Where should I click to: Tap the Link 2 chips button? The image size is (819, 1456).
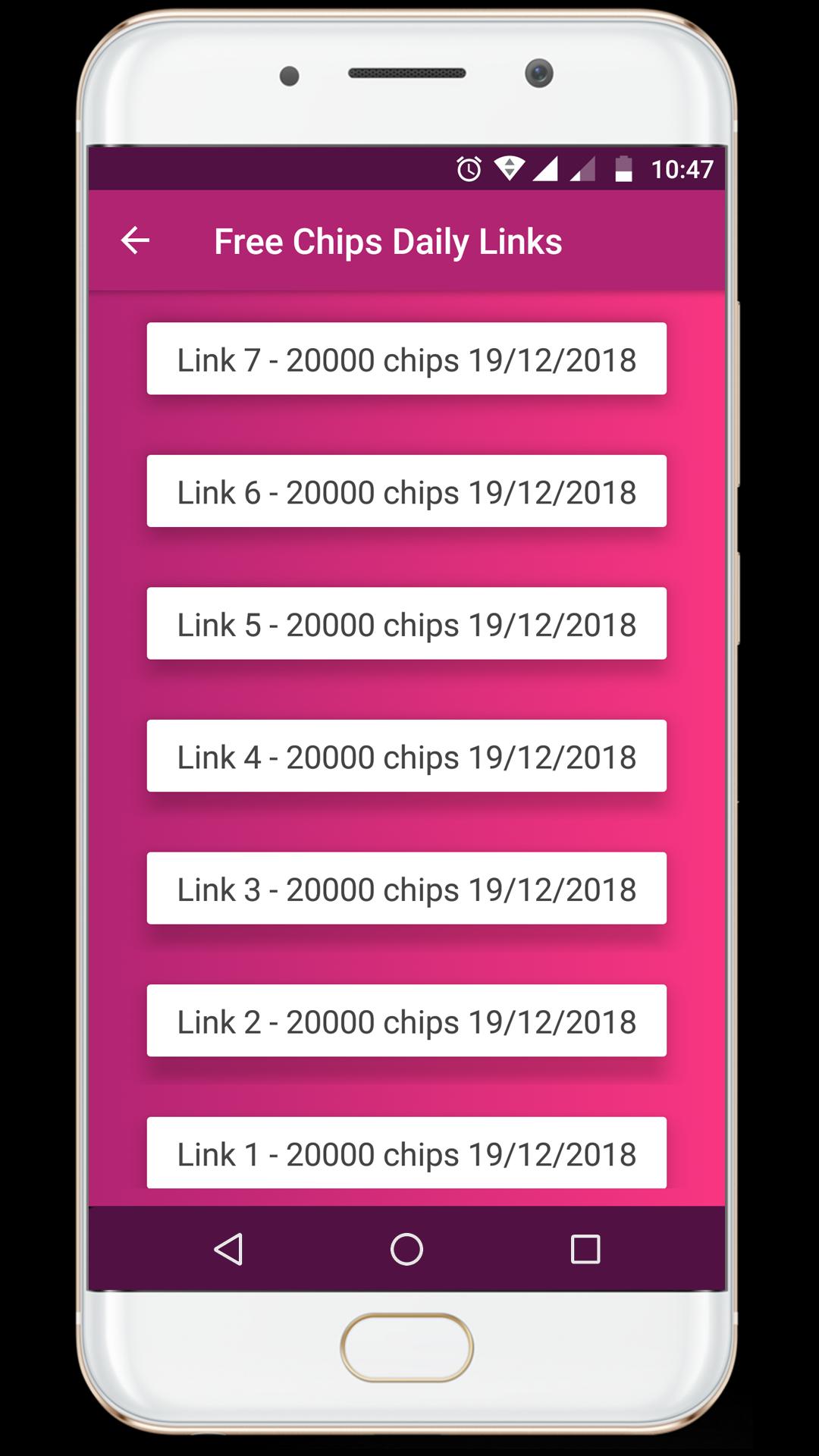click(406, 1021)
